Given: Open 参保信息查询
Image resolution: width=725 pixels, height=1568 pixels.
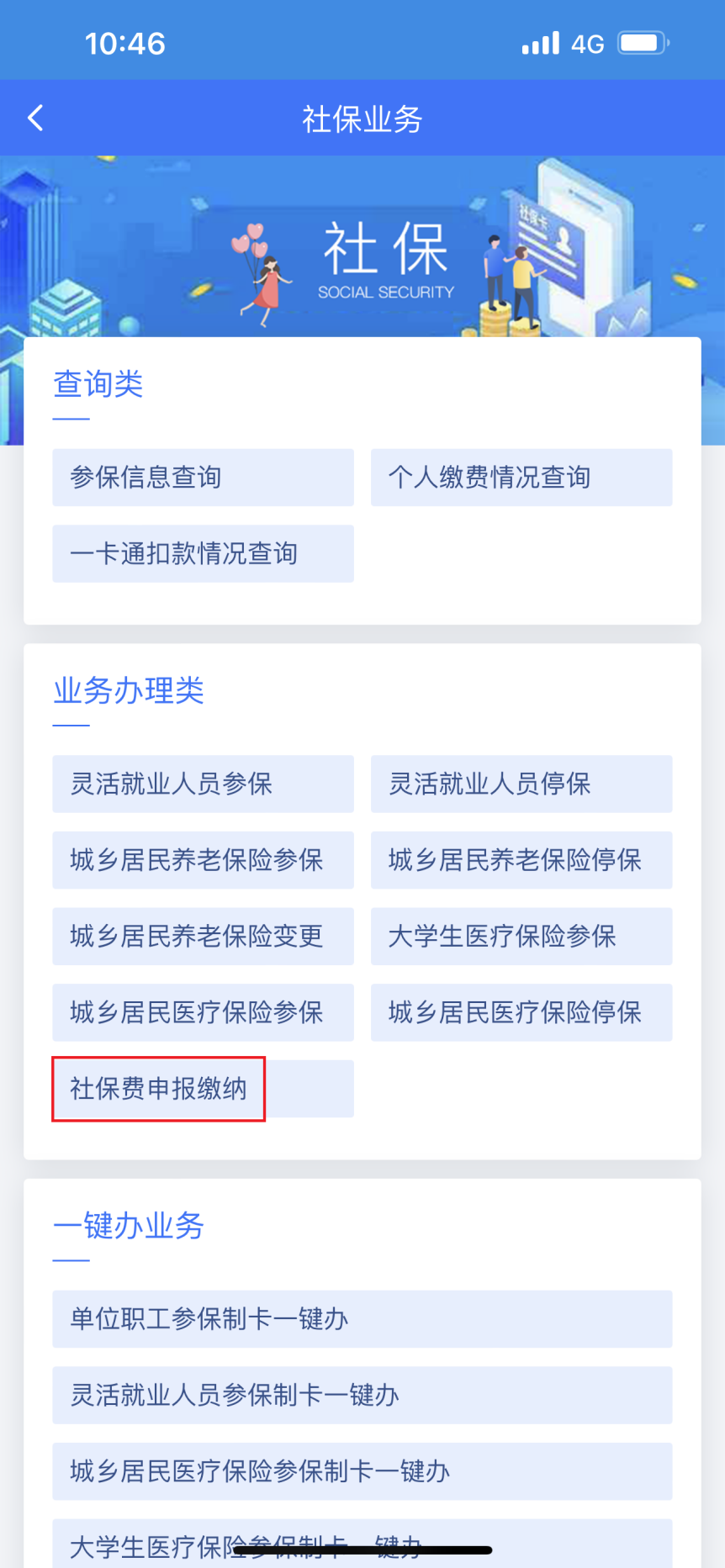Looking at the screenshot, I should tap(203, 478).
